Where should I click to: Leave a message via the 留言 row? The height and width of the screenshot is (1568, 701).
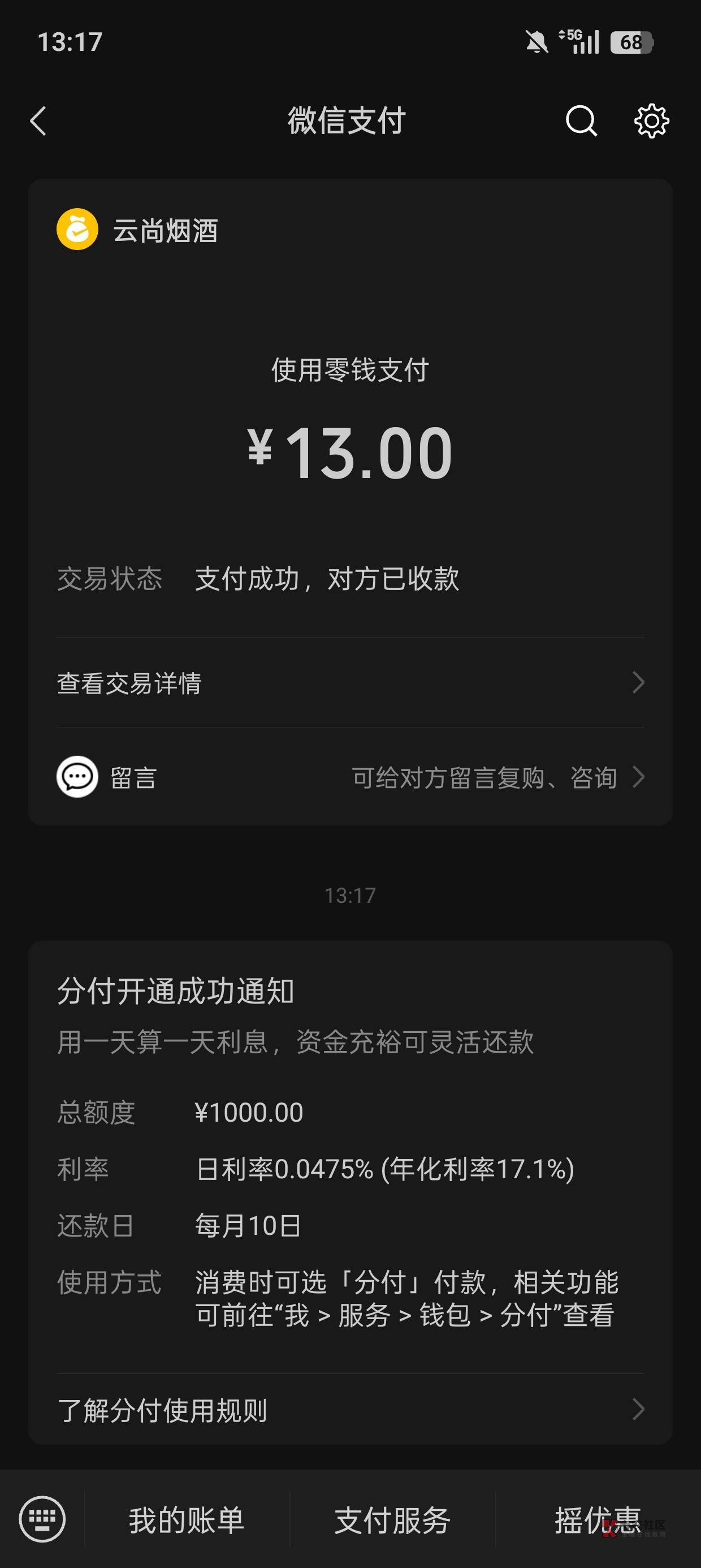click(x=350, y=777)
